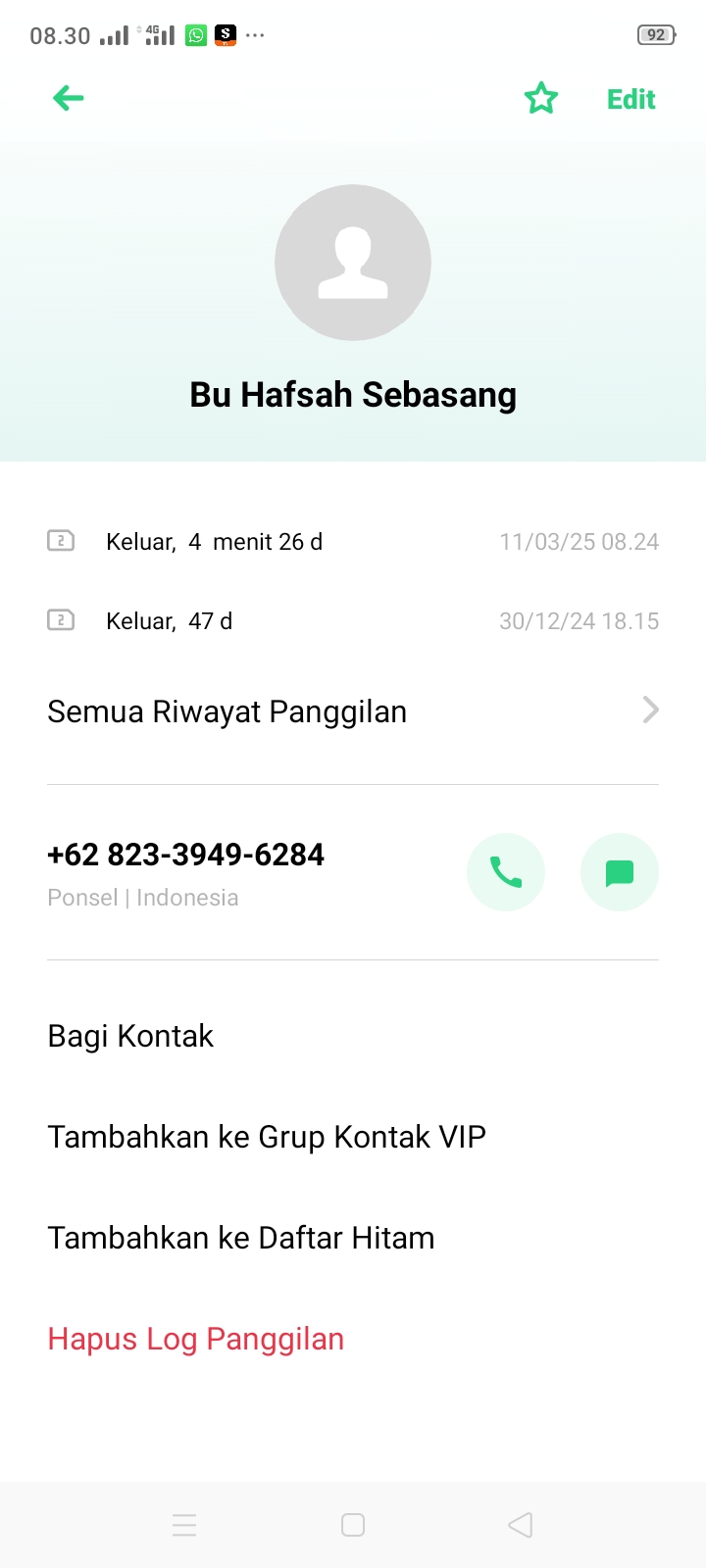The image size is (706, 1568).
Task: Tap Hapus Log Panggilan
Action: coord(195,1338)
